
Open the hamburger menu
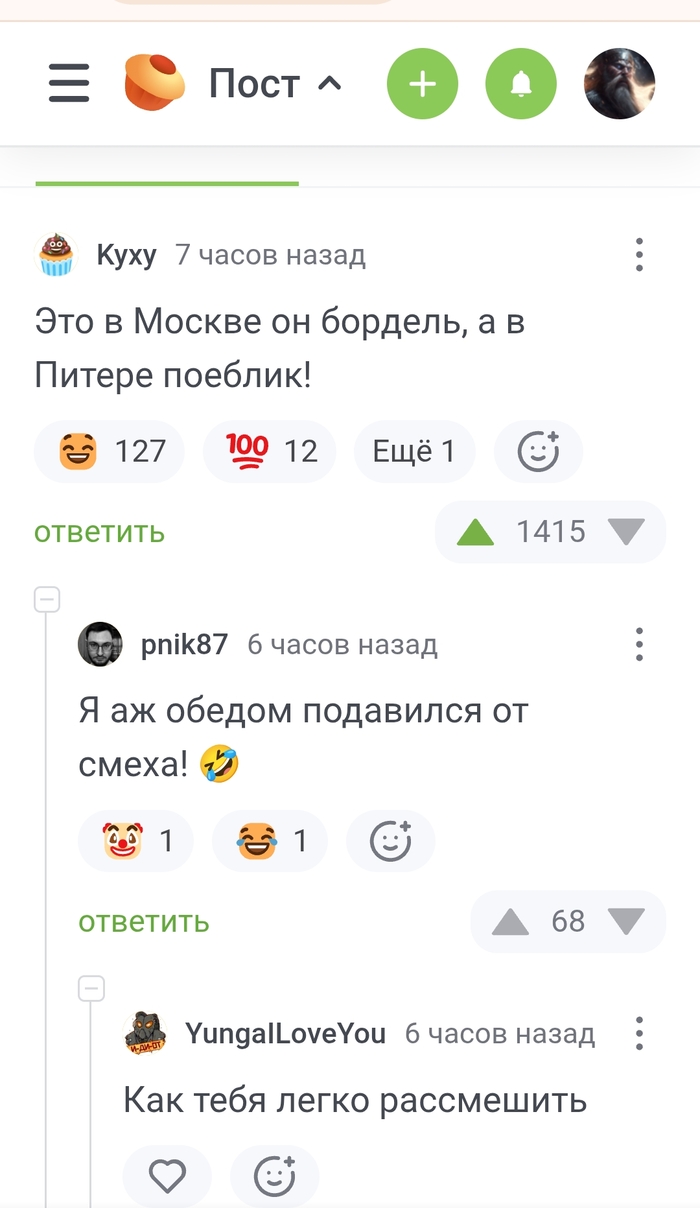point(69,84)
